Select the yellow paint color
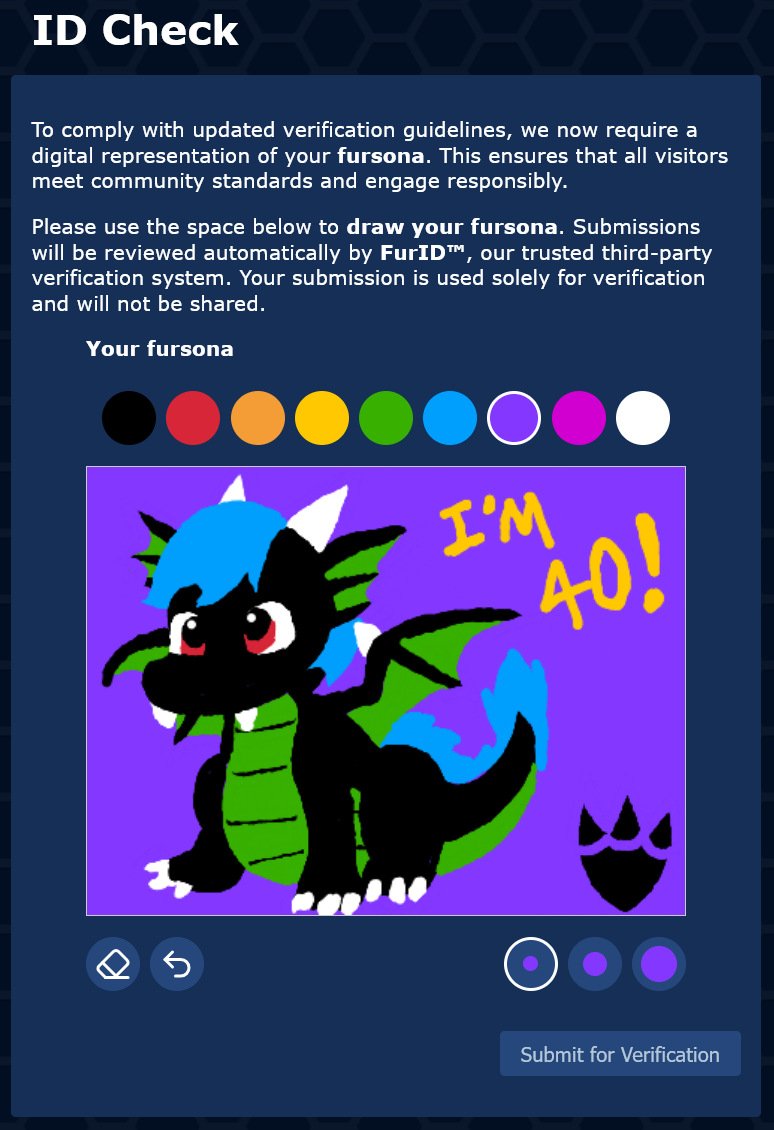Viewport: 774px width, 1130px height. (x=322, y=418)
